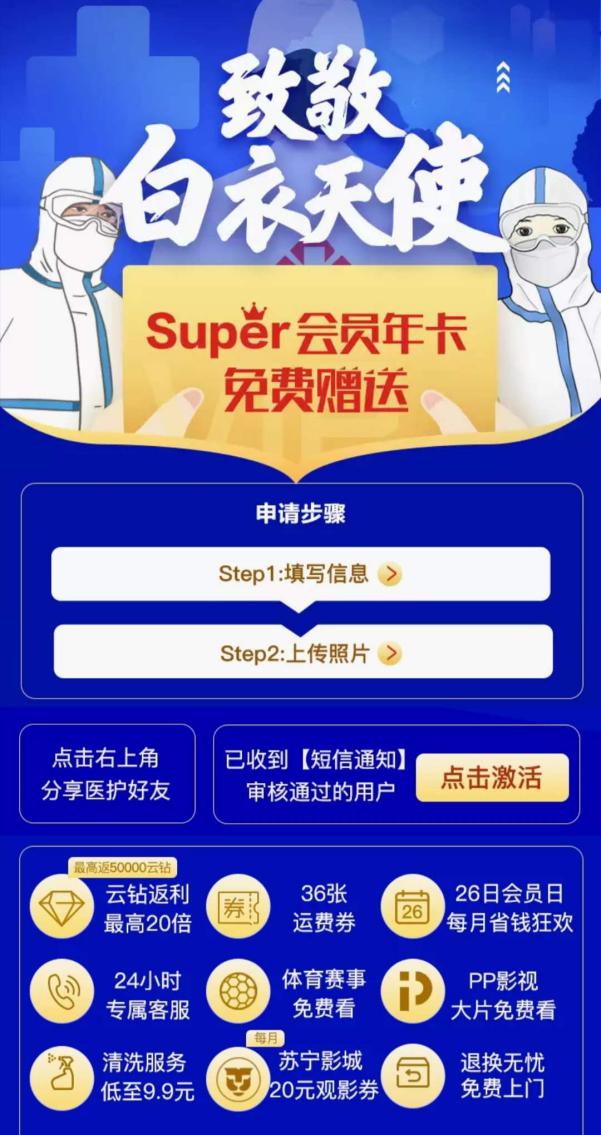Open Step2 上传照片
601x1135 pixels.
point(301,653)
